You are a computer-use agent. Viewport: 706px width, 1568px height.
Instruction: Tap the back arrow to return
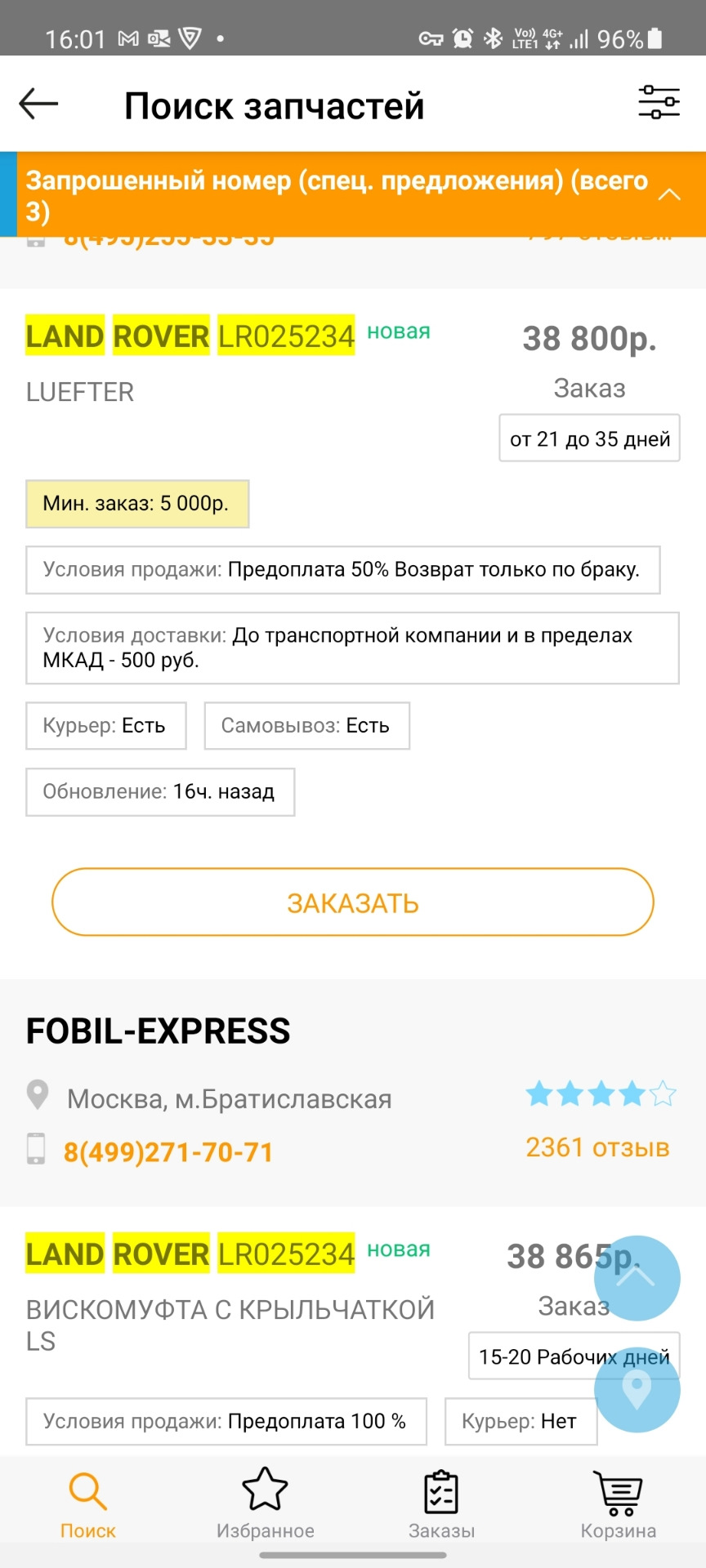(x=38, y=104)
